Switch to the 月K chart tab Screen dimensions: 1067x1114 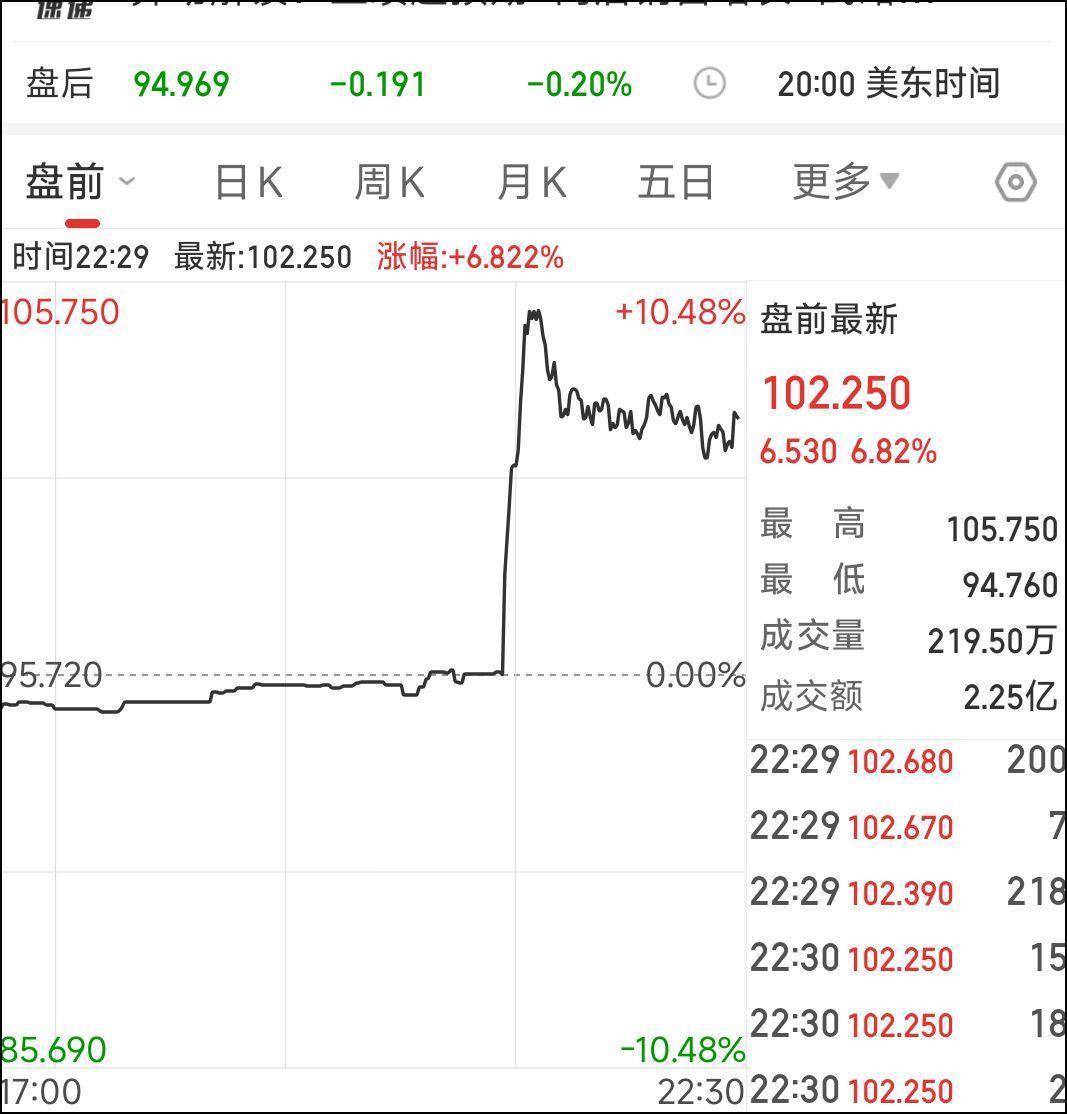pyautogui.click(x=531, y=183)
